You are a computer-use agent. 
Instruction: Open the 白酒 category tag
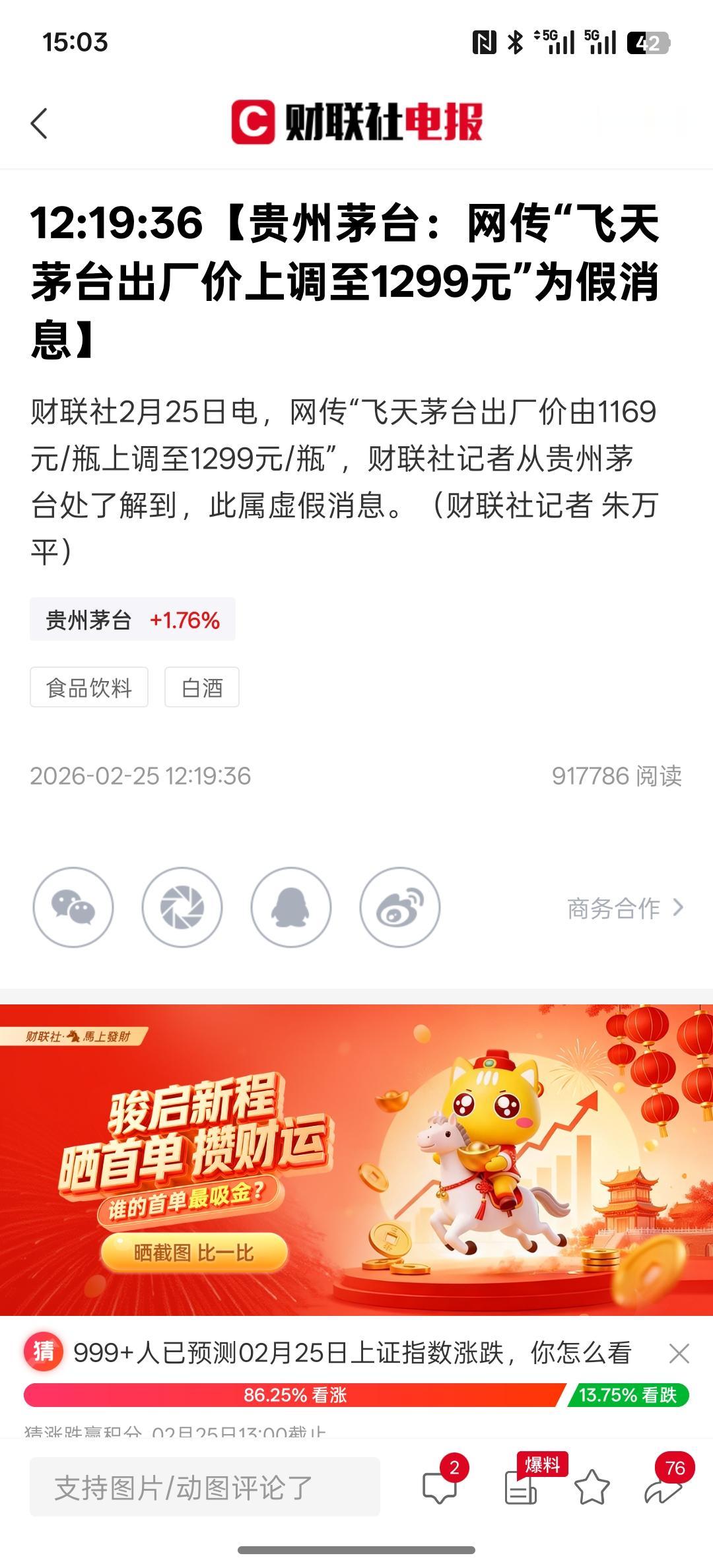point(202,688)
